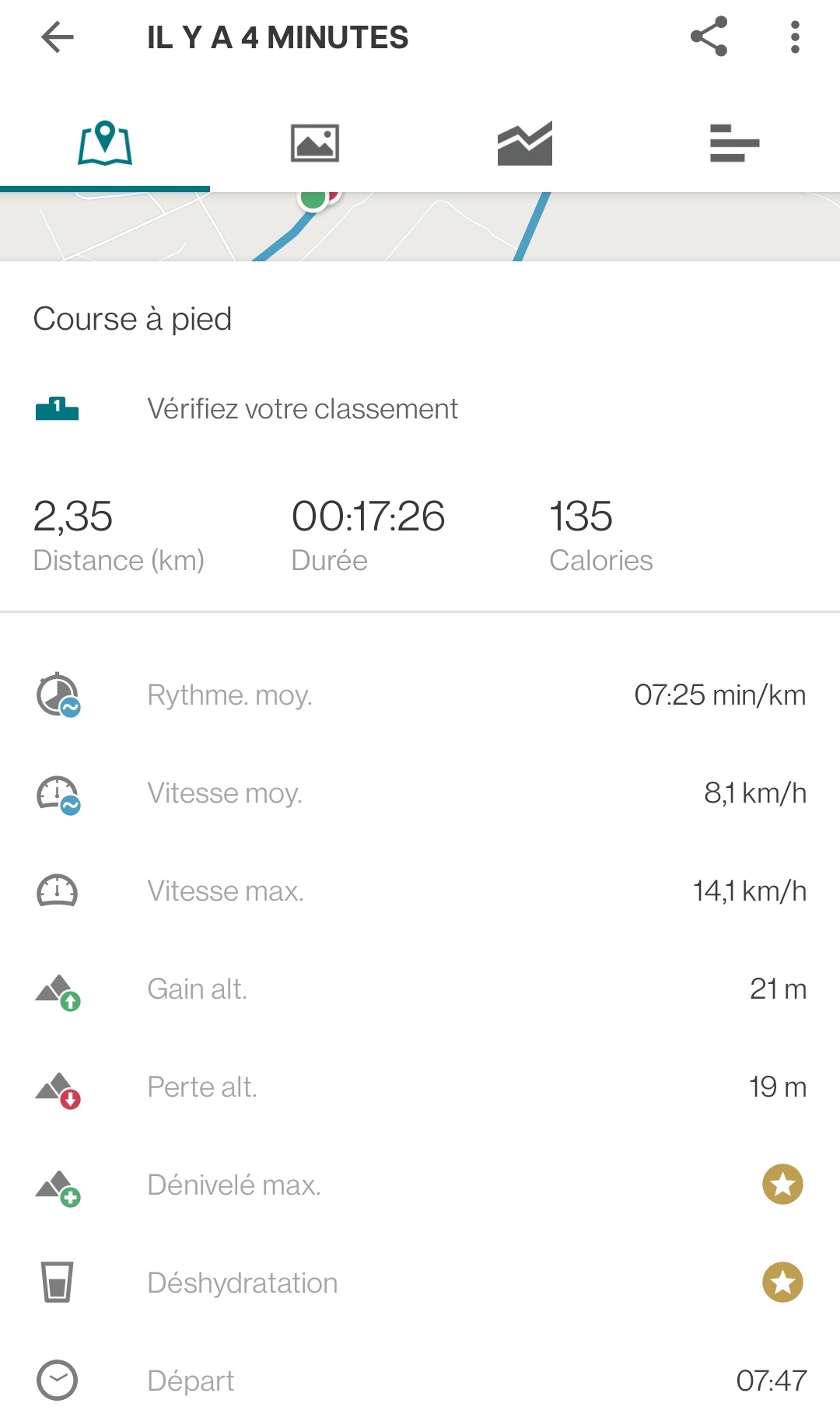Switch to the laps/splits tab
The width and height of the screenshot is (840, 1421).
click(x=734, y=143)
